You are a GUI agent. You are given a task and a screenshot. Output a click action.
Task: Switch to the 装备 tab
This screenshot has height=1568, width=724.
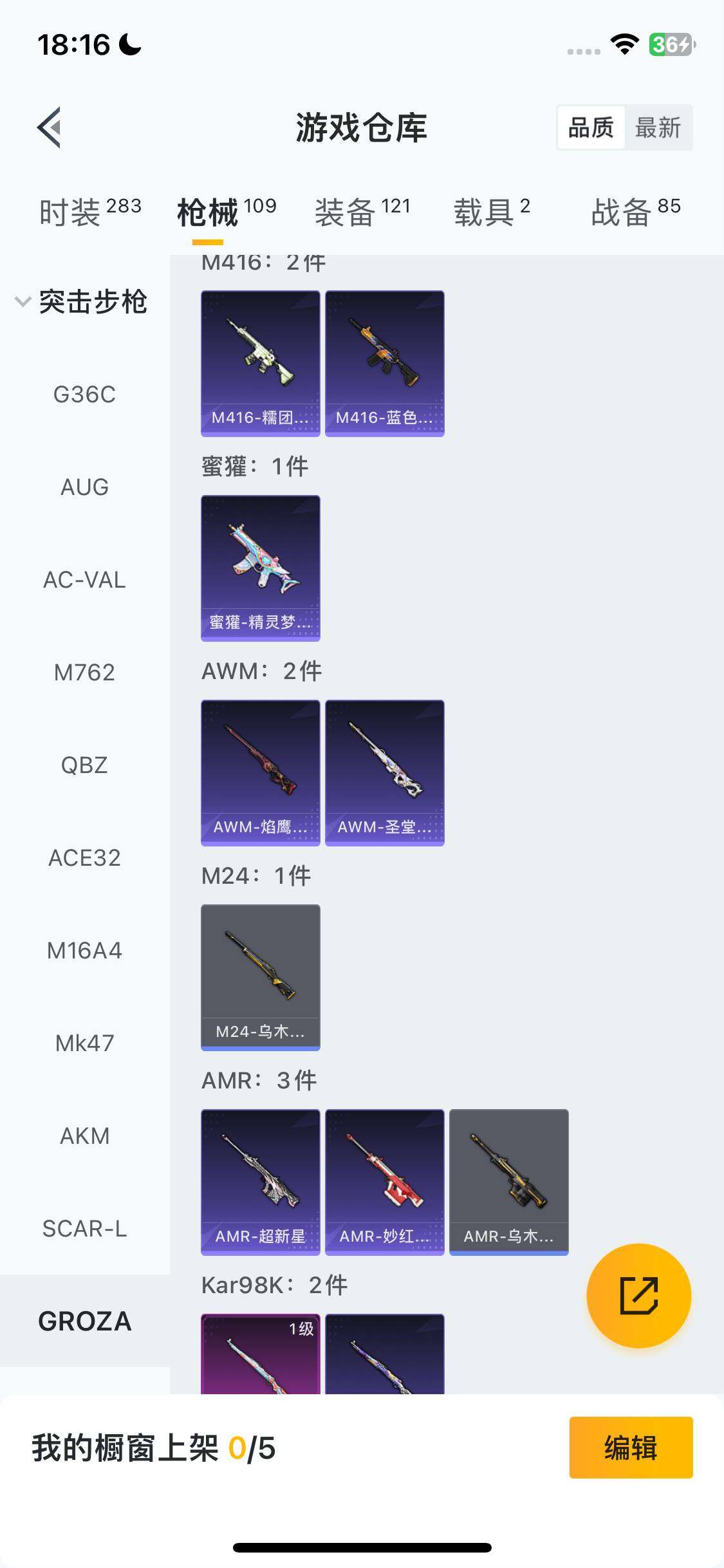pos(362,212)
